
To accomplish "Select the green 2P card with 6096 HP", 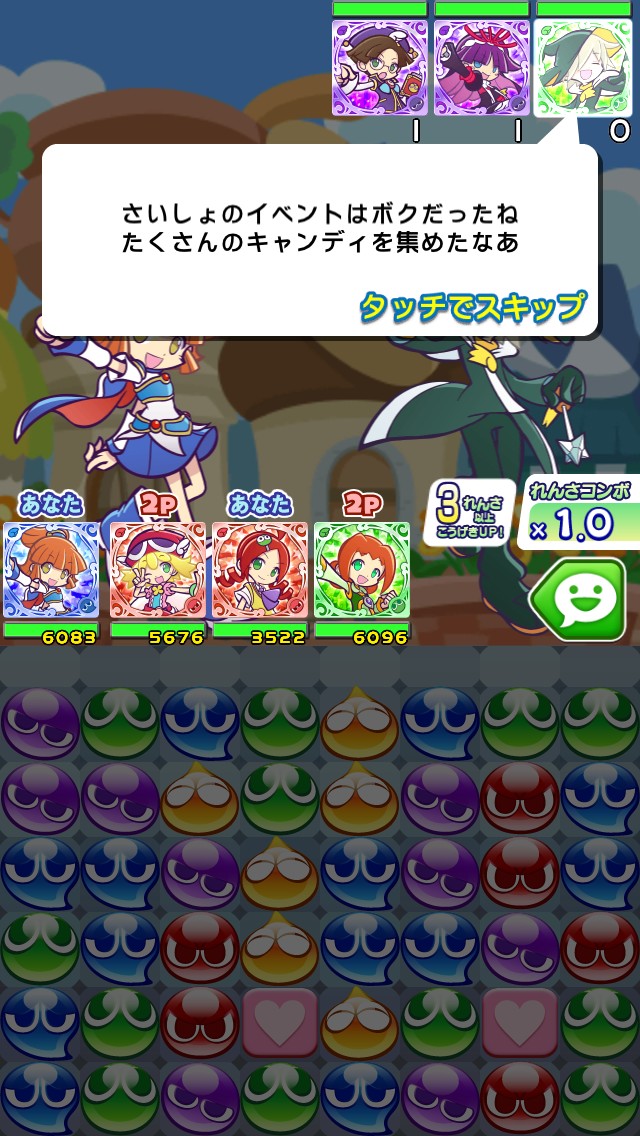I will click(x=361, y=570).
